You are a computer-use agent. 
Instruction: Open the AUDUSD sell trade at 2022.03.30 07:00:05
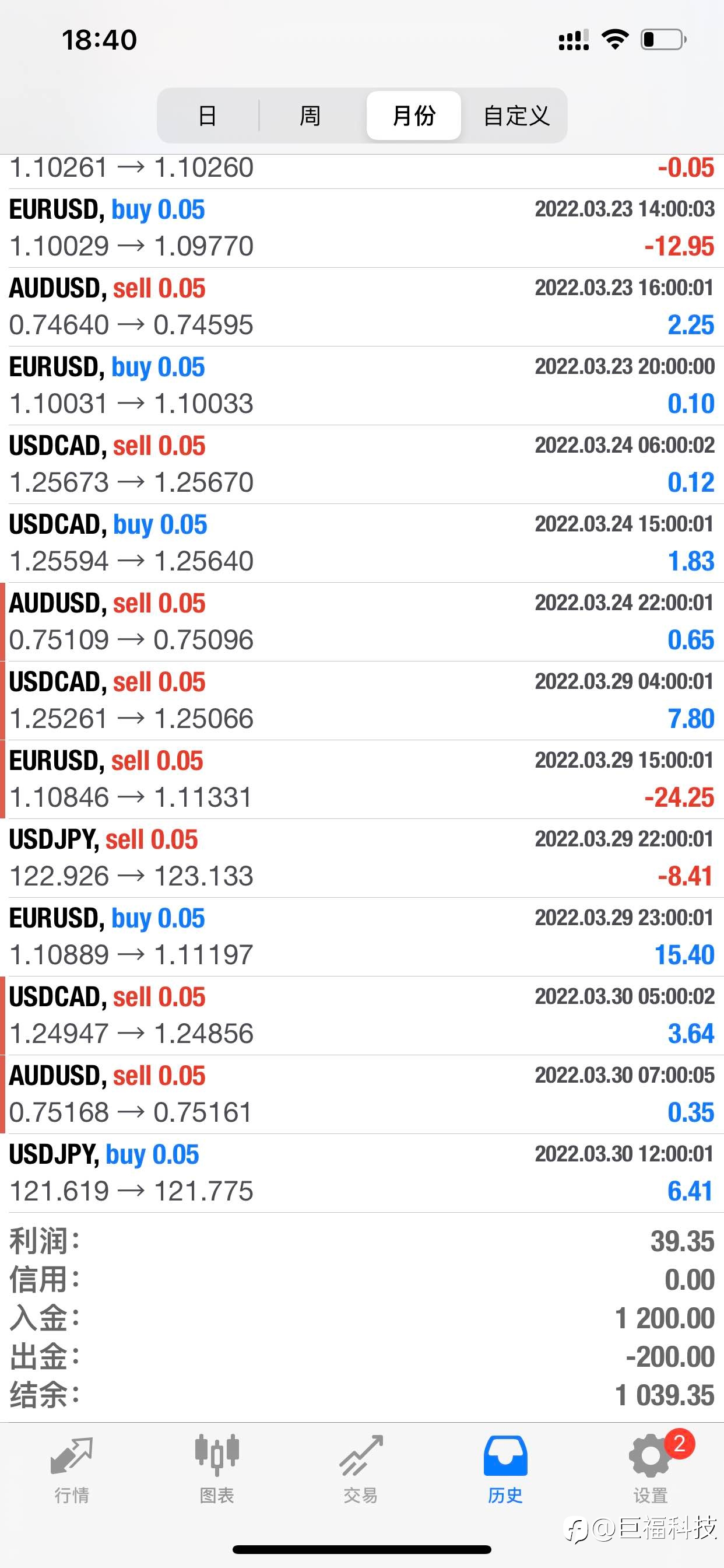pos(362,1094)
